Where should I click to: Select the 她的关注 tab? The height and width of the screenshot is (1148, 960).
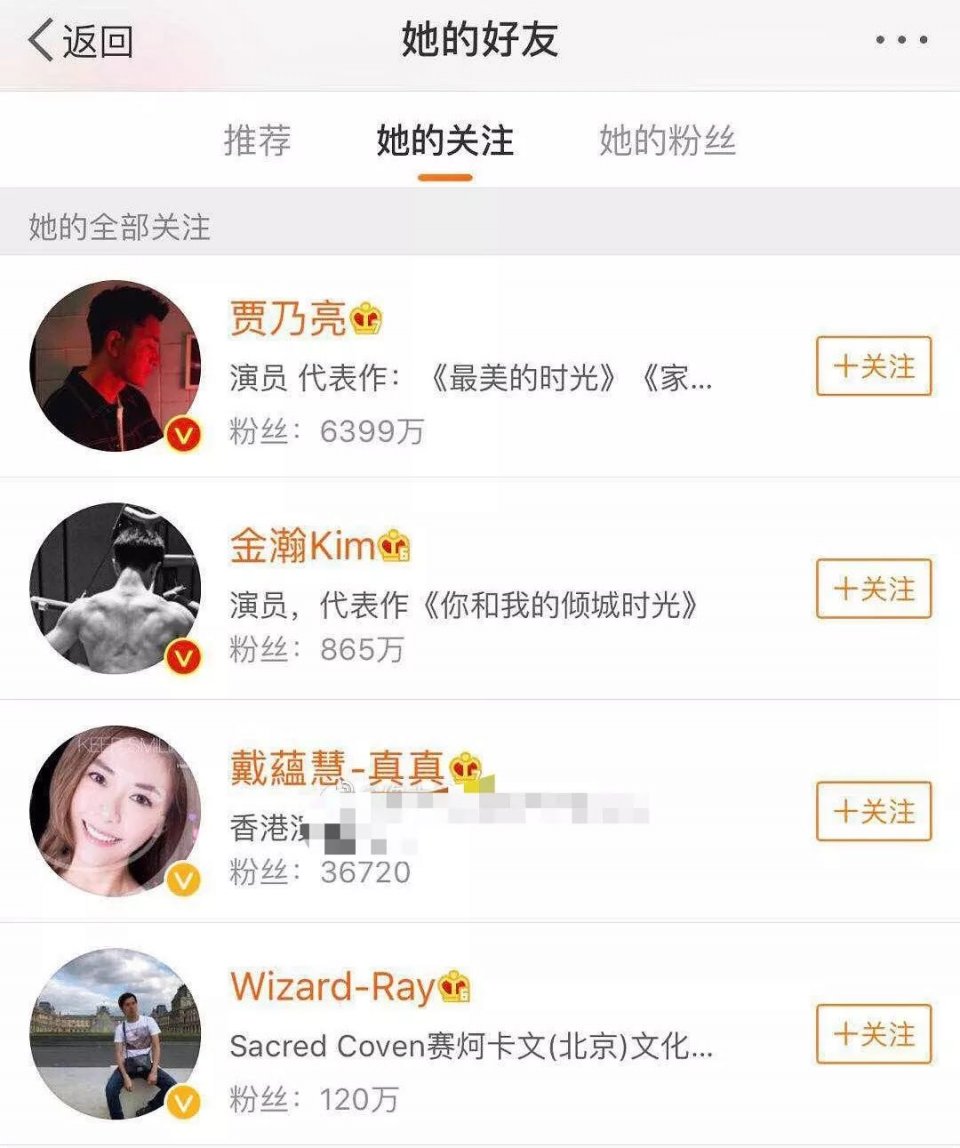click(x=445, y=141)
